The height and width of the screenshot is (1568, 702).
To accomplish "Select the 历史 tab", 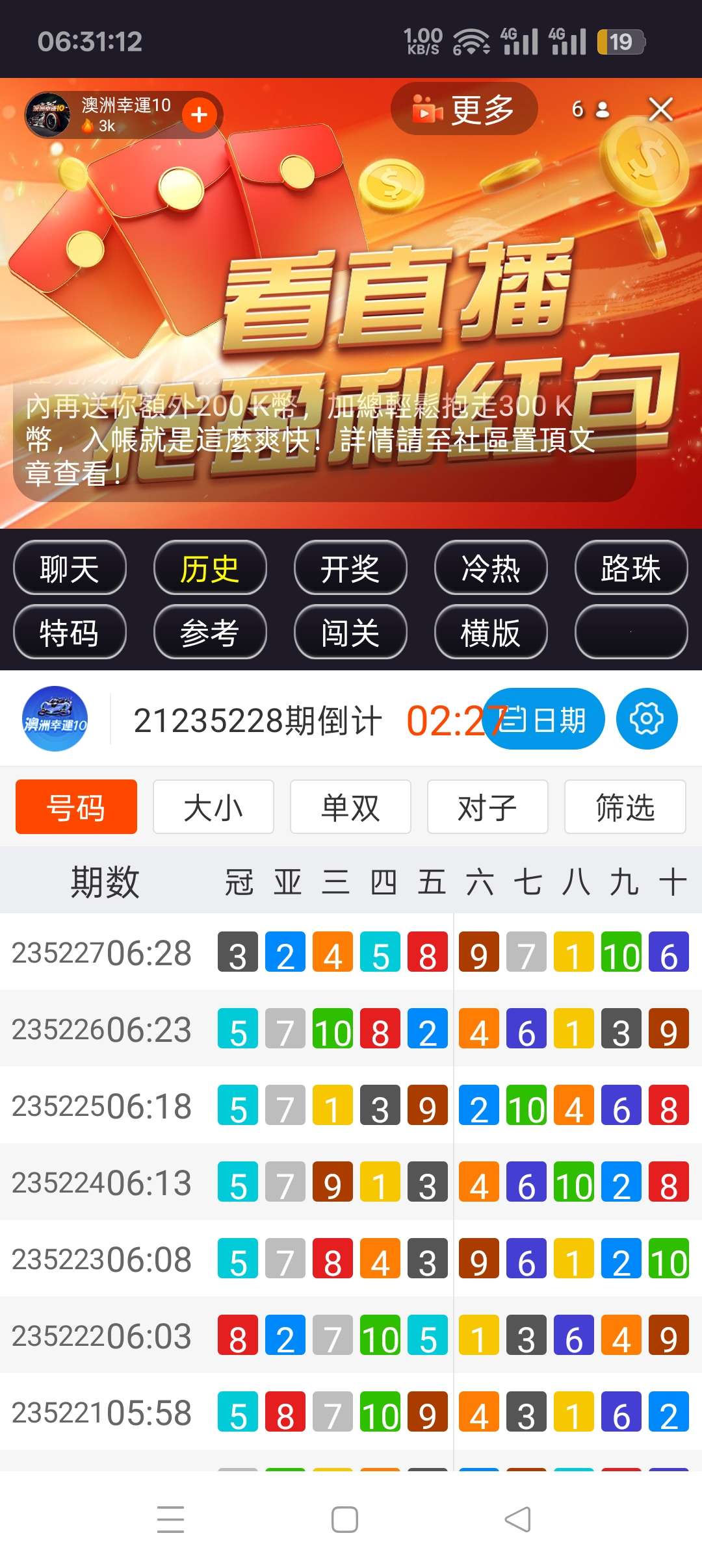I will (x=210, y=568).
